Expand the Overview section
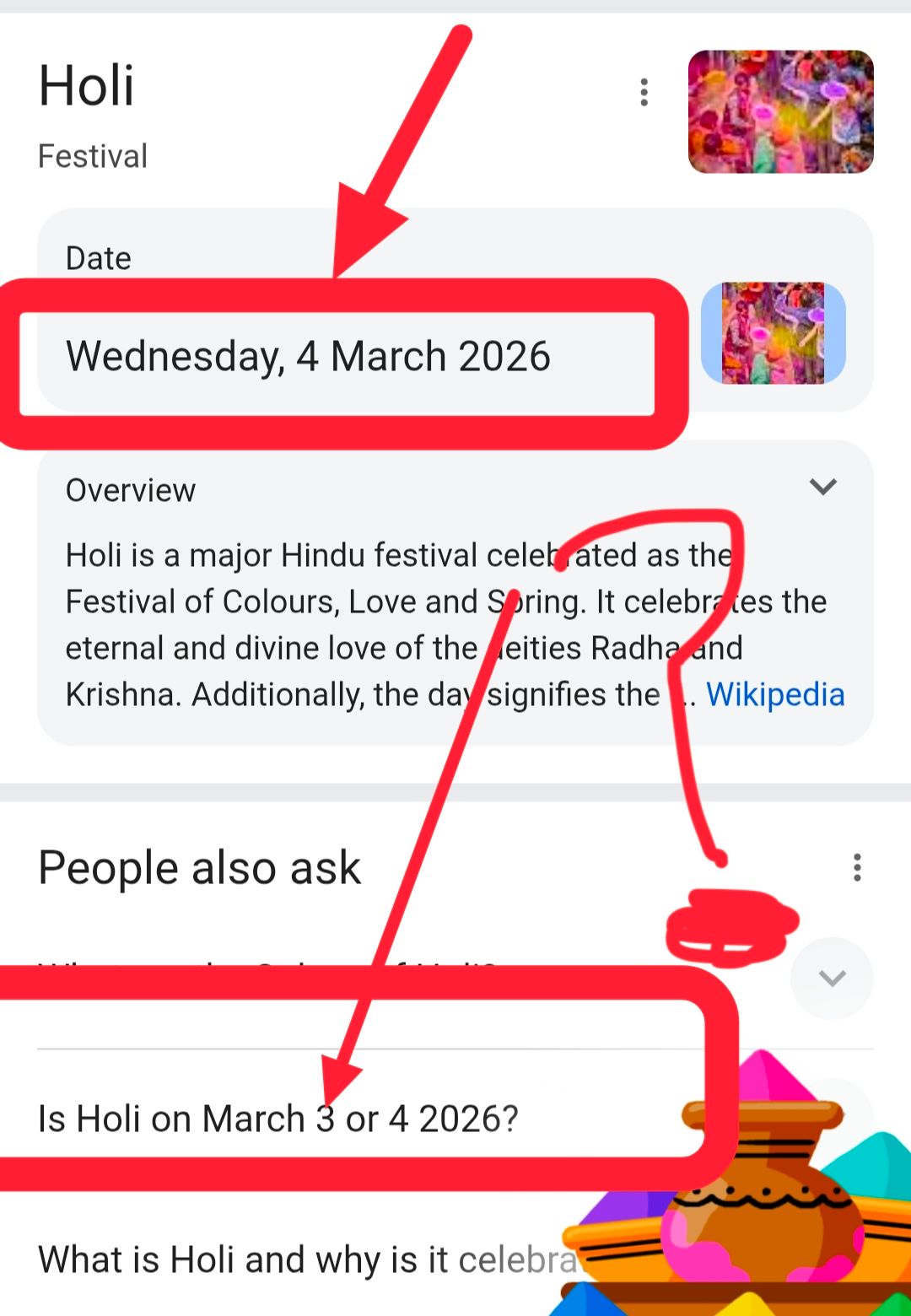The image size is (911, 1316). tap(822, 487)
